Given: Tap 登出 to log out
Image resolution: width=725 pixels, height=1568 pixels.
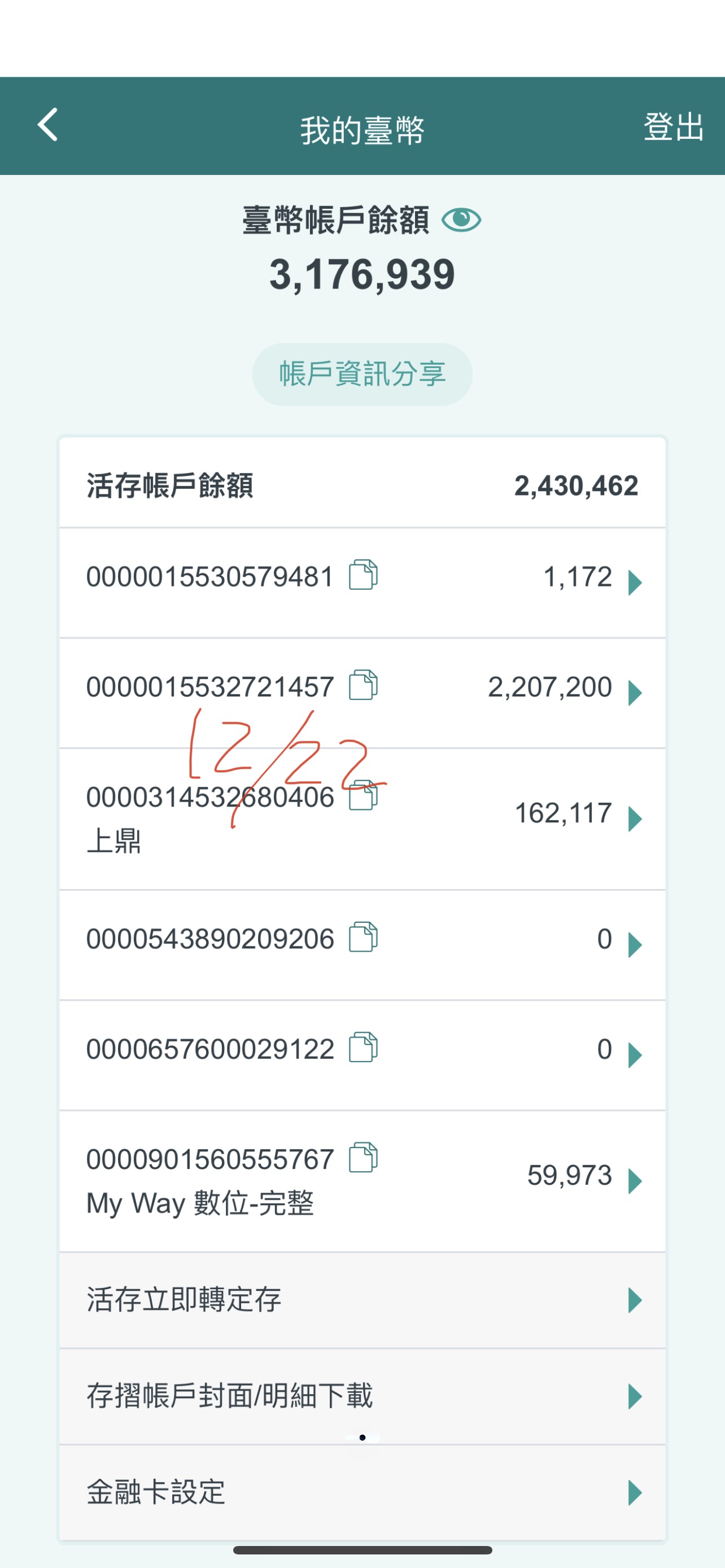Looking at the screenshot, I should tap(673, 127).
